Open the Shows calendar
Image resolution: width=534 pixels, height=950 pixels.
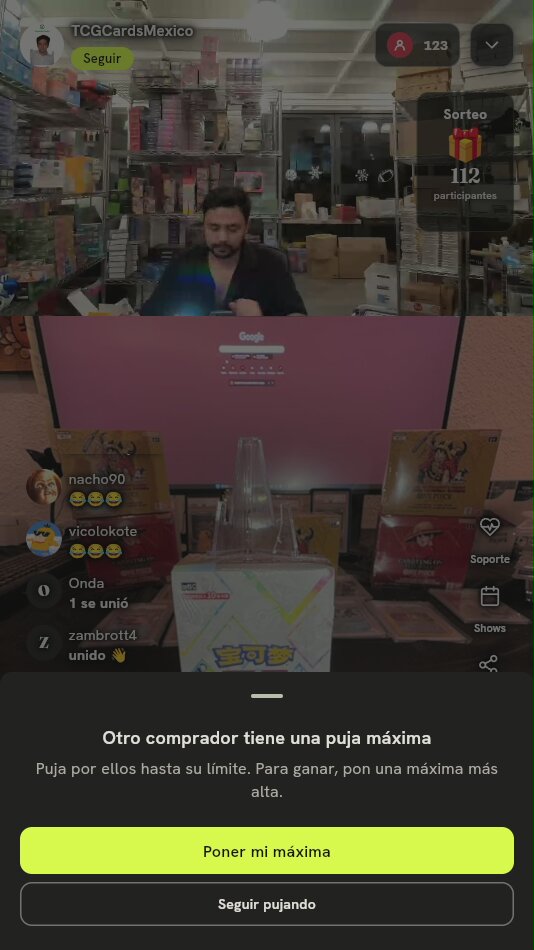click(489, 596)
